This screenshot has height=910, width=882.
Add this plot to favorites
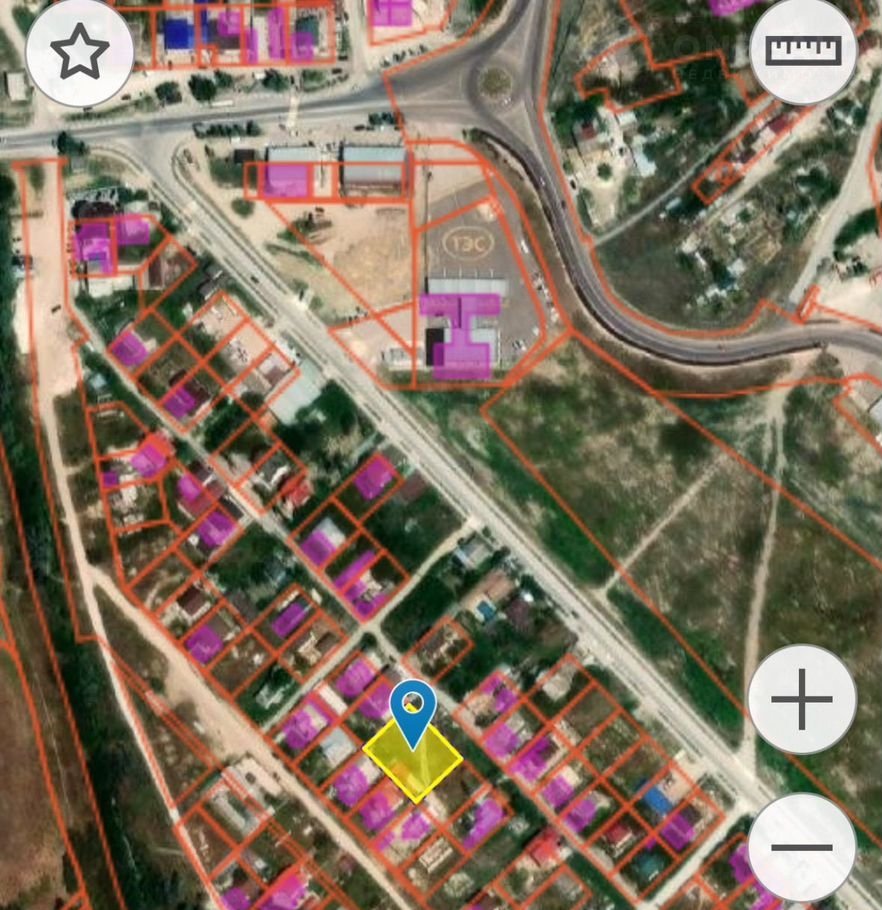pos(79,53)
